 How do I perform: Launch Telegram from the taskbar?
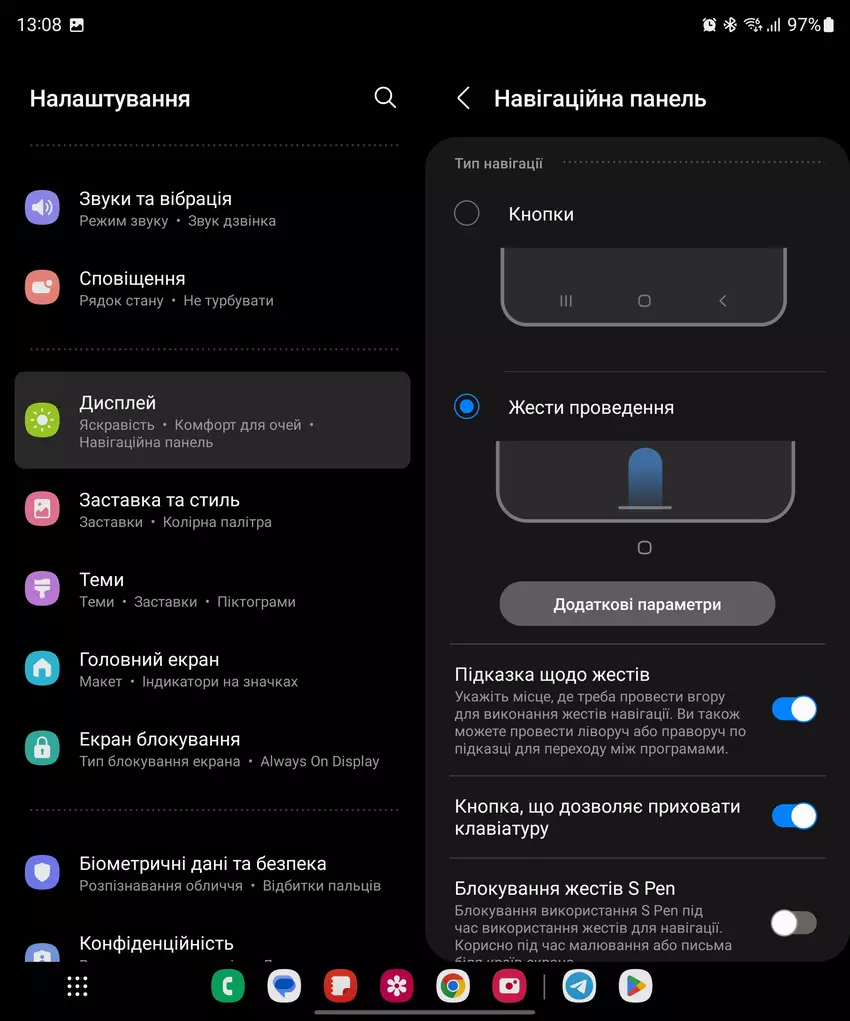pos(579,987)
